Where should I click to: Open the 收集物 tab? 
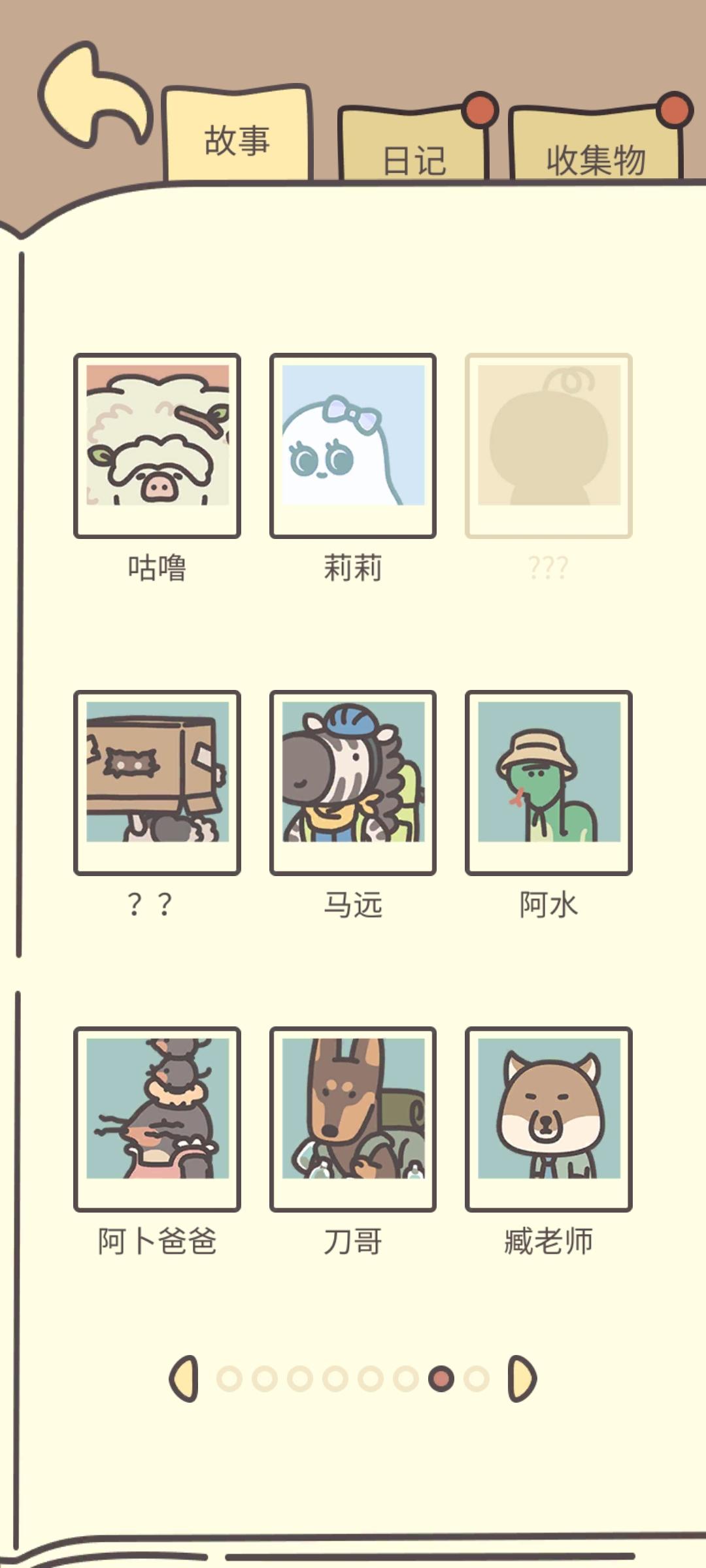596,161
